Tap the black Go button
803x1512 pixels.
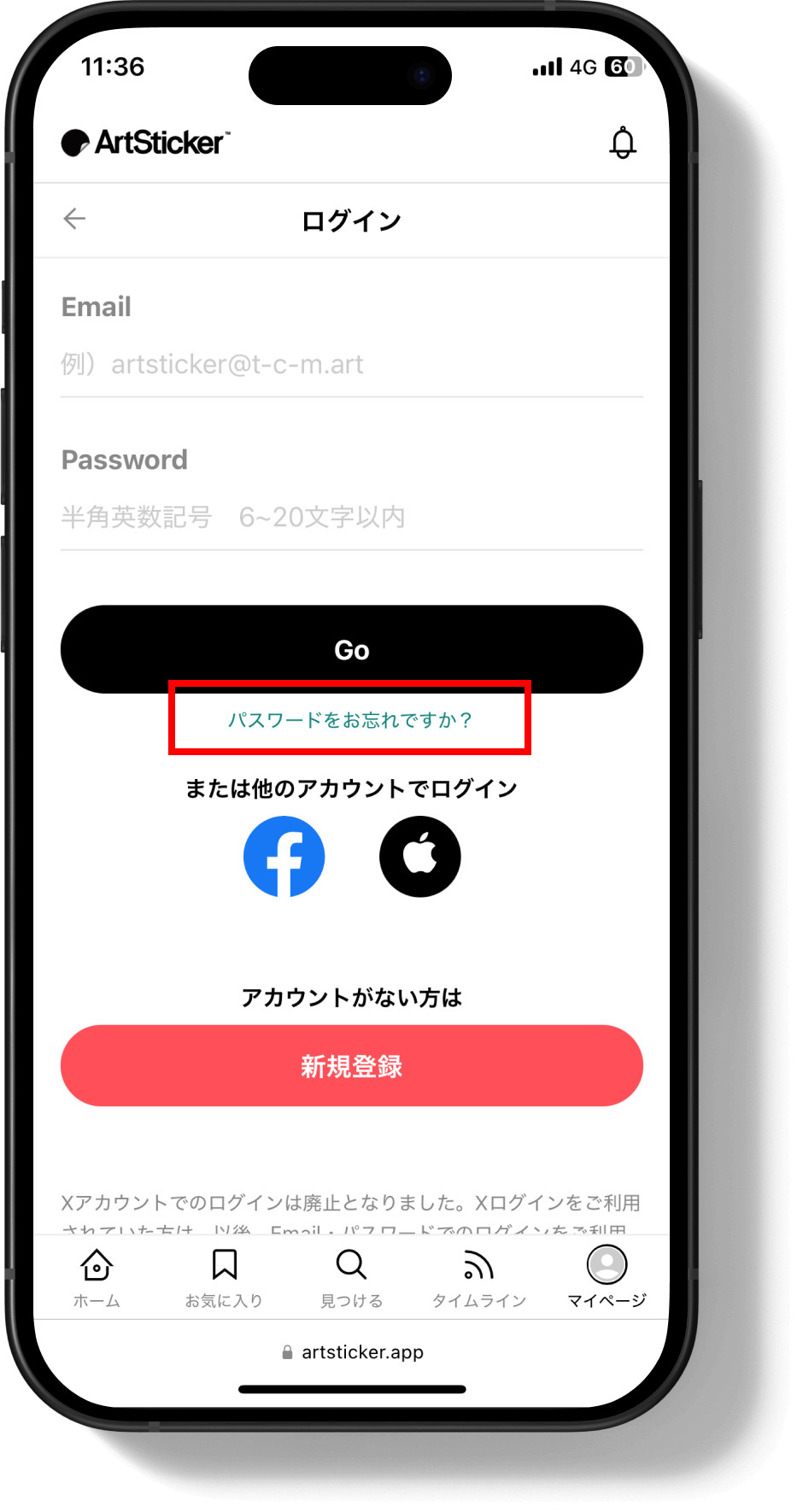[x=351, y=649]
